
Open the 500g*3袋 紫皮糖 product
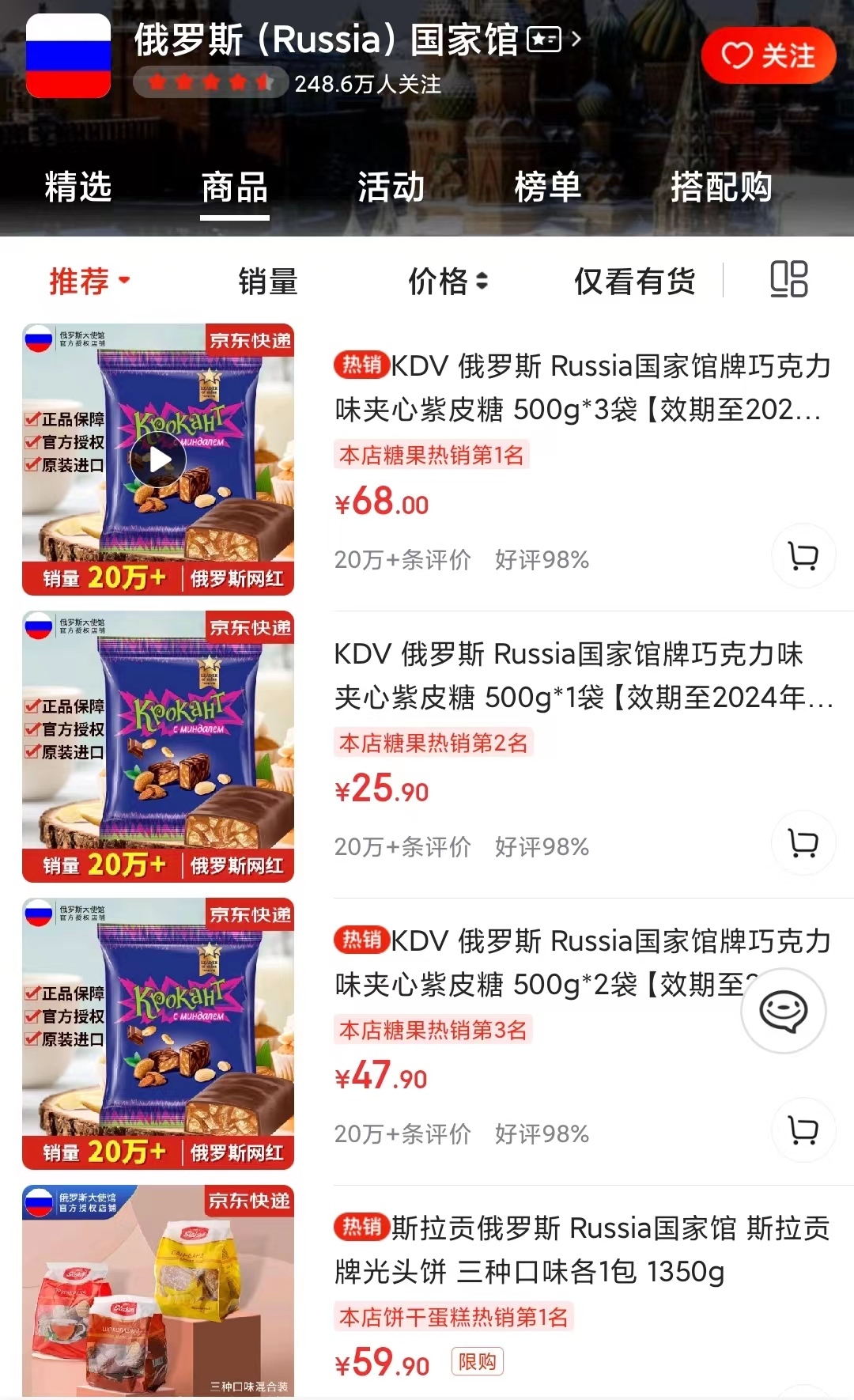[x=582, y=388]
